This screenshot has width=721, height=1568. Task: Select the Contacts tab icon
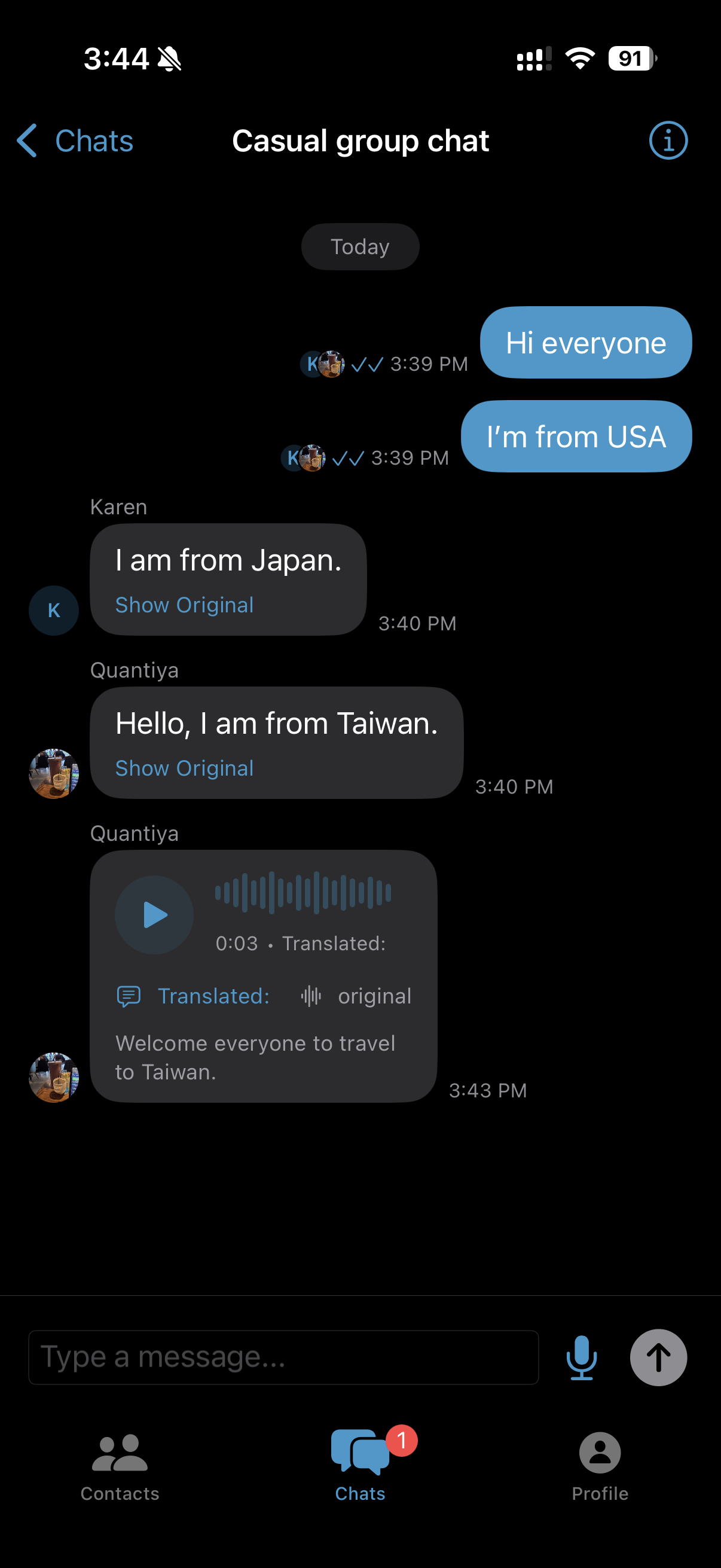tap(119, 1453)
